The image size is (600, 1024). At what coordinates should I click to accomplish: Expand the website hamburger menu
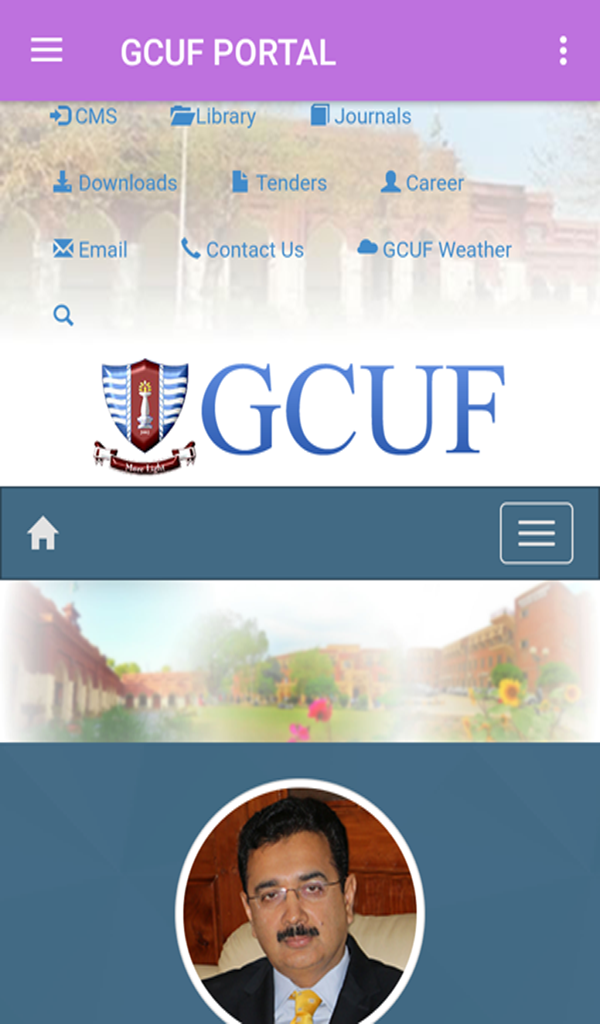[x=536, y=533]
